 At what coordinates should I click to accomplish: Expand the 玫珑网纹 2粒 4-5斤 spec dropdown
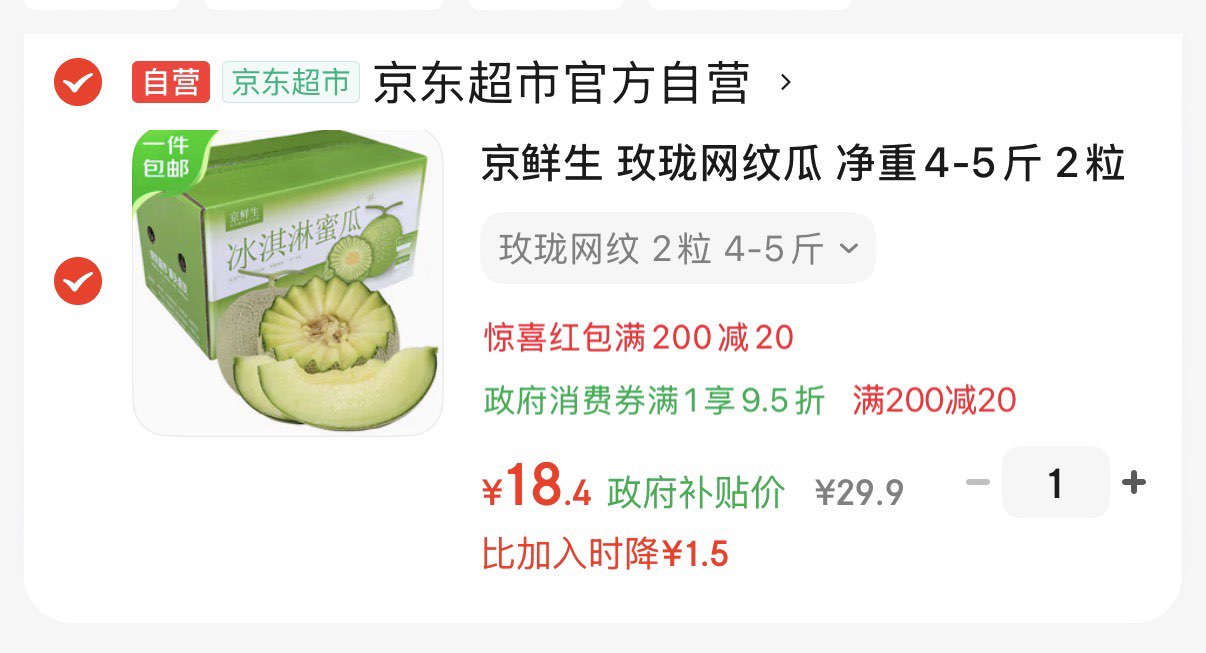coord(678,248)
